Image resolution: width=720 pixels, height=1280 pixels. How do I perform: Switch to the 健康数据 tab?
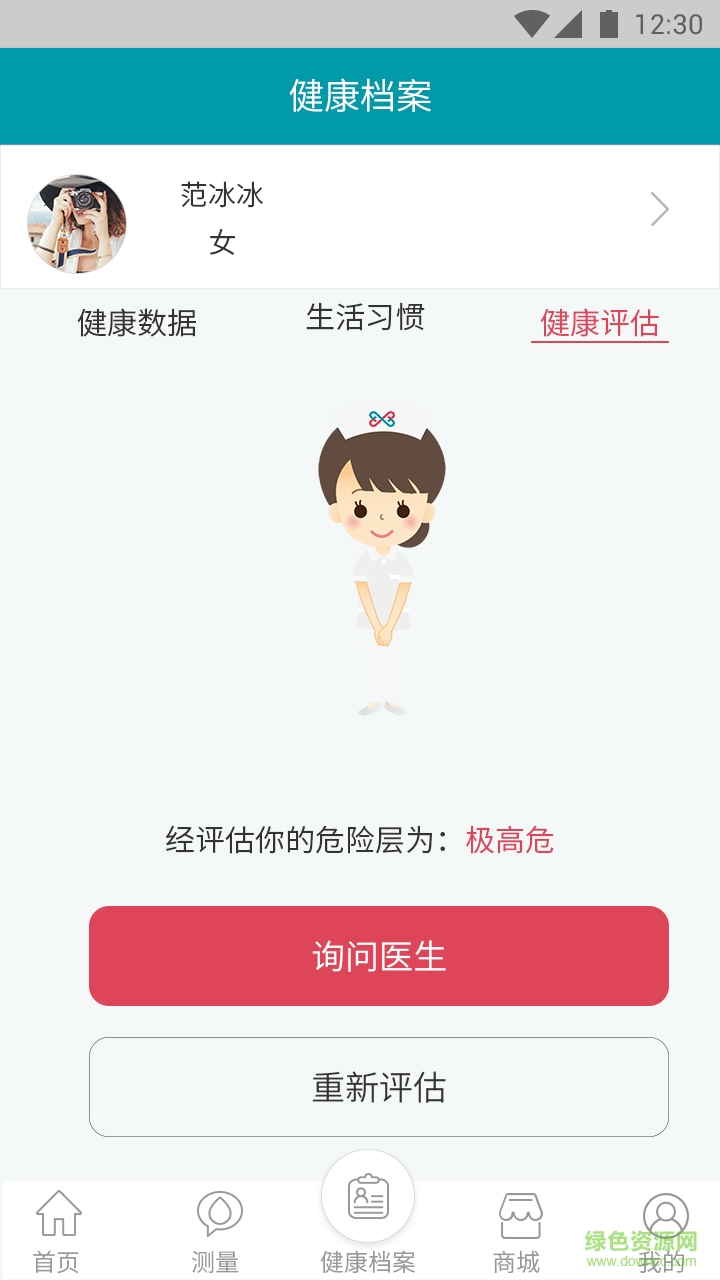coord(138,323)
